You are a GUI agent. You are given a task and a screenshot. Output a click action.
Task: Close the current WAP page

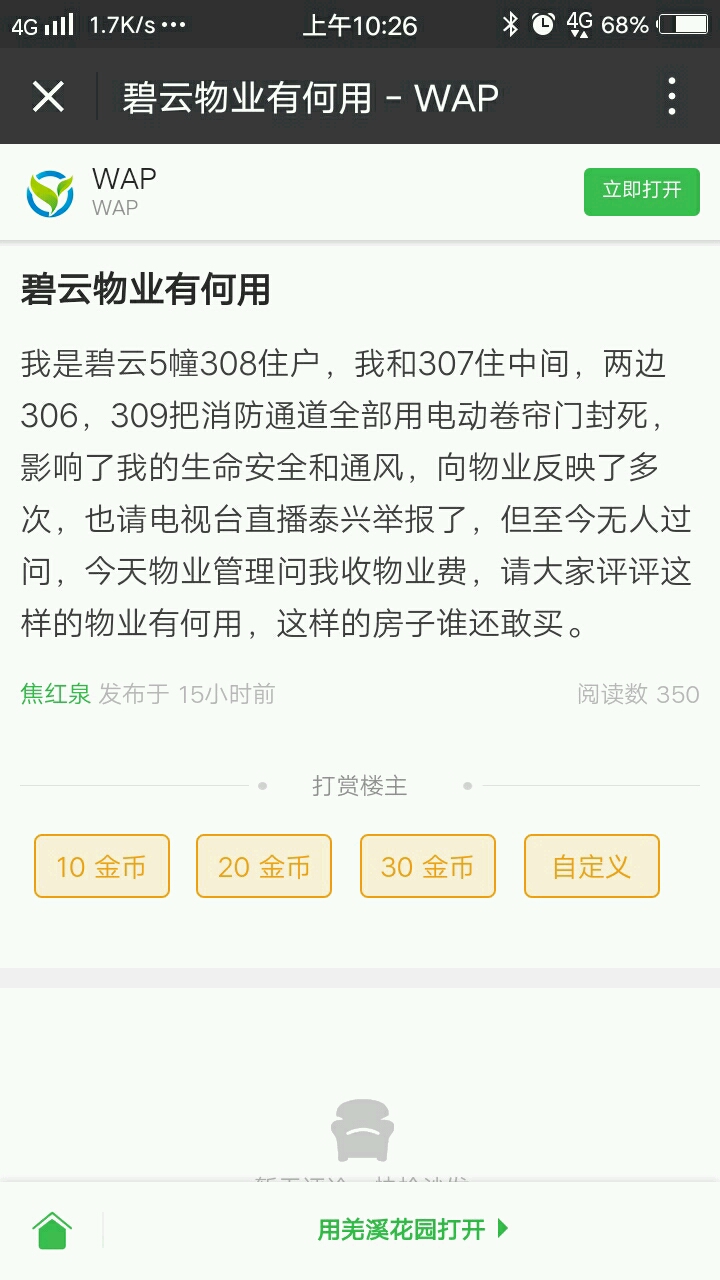pos(47,96)
